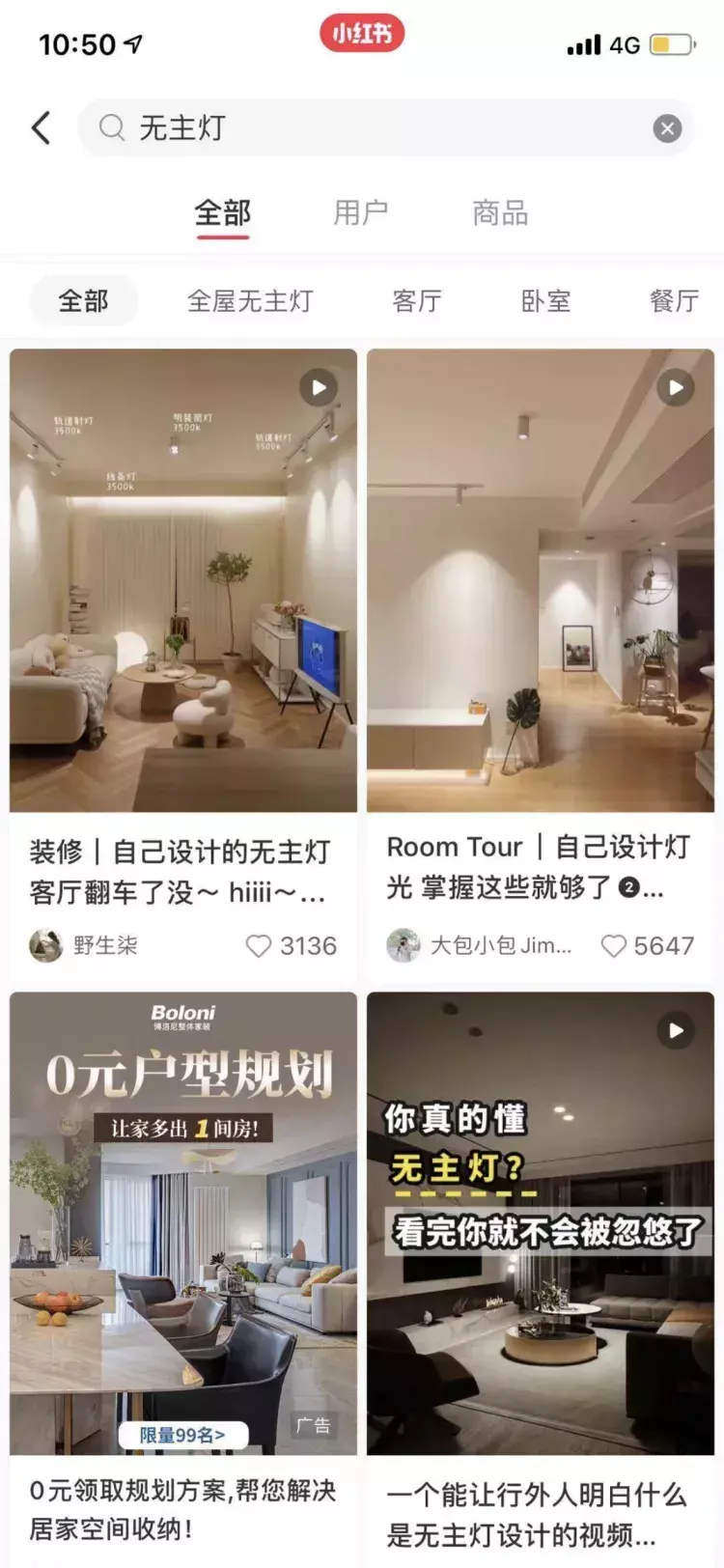Switch to the 商品 tab
The image size is (724, 1568).
500,212
